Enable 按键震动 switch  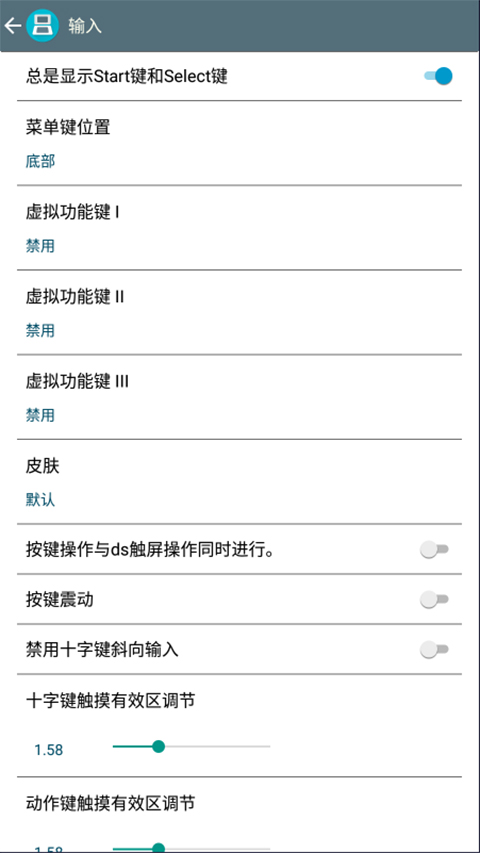point(434,599)
